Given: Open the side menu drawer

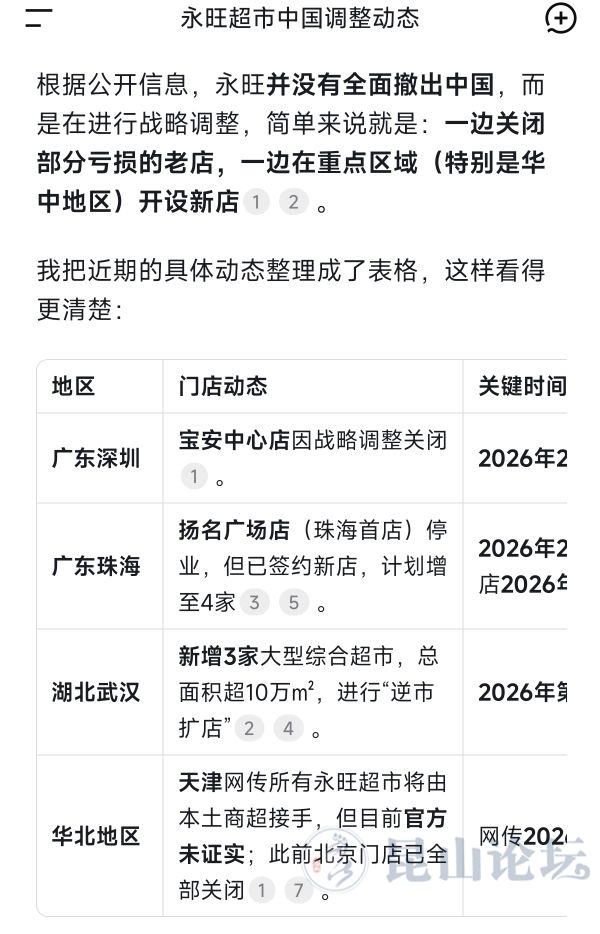Looking at the screenshot, I should coord(38,18).
